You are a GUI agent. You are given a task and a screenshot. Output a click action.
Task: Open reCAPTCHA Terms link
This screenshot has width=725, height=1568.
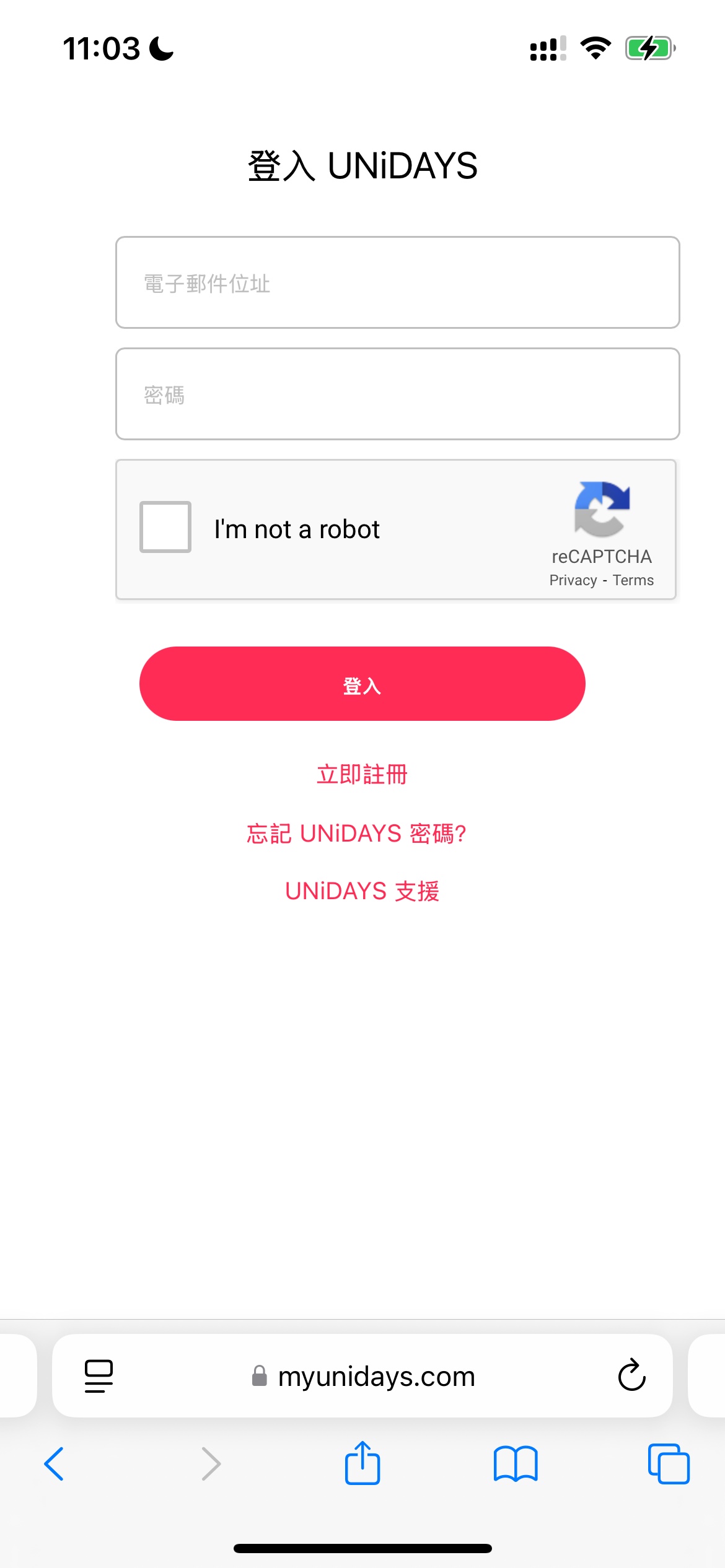633,580
